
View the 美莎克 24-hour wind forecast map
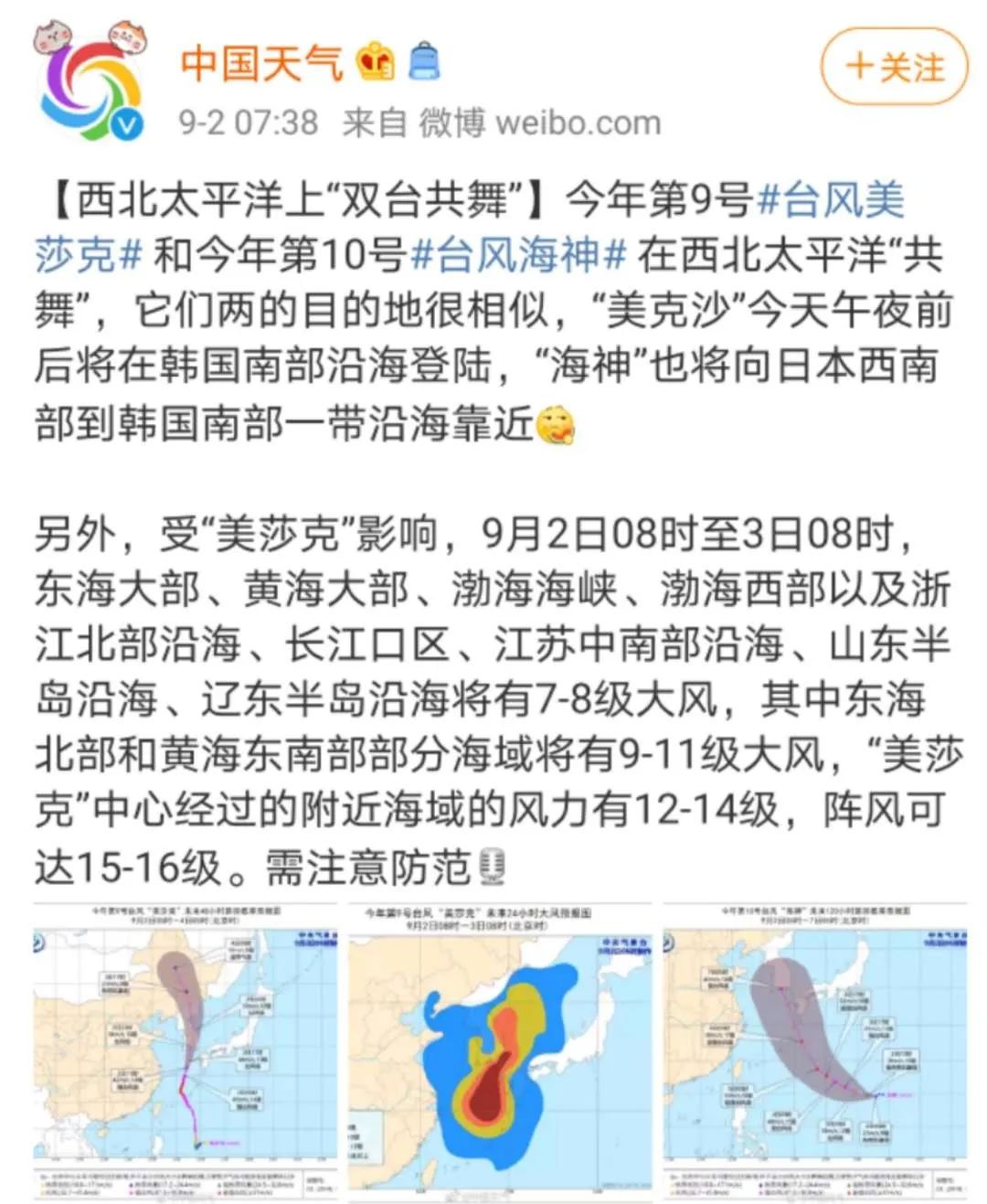(x=500, y=1050)
